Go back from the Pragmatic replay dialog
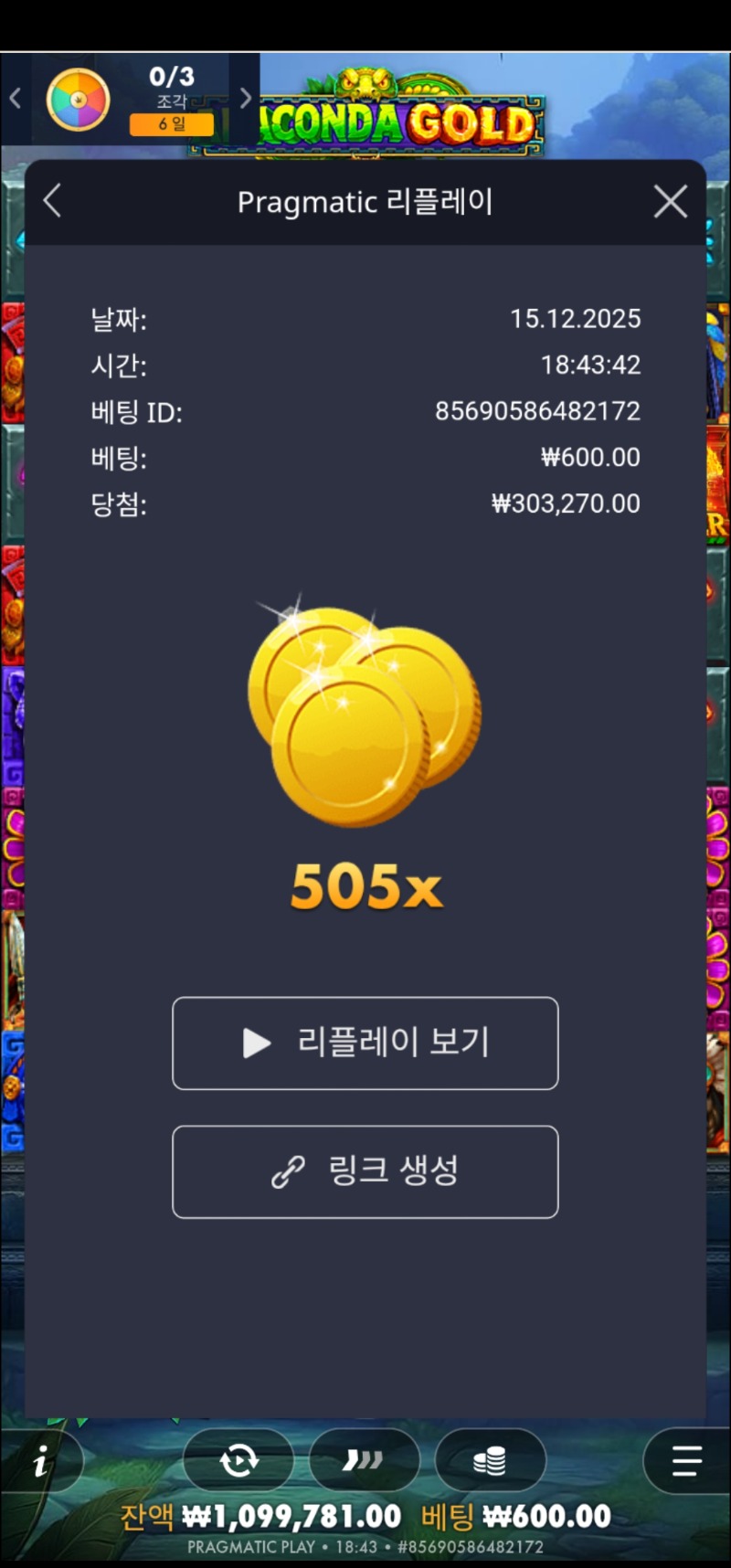Viewport: 731px width, 1568px height. pyautogui.click(x=52, y=201)
